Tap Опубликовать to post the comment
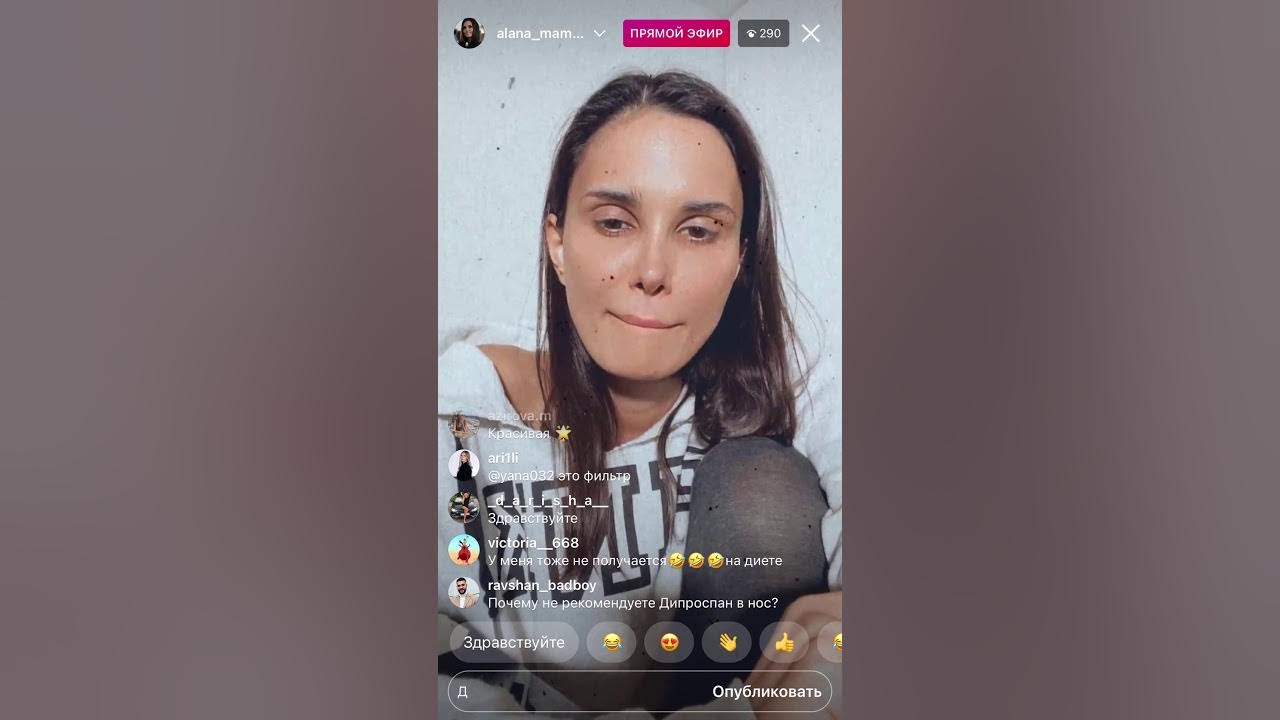 click(766, 691)
